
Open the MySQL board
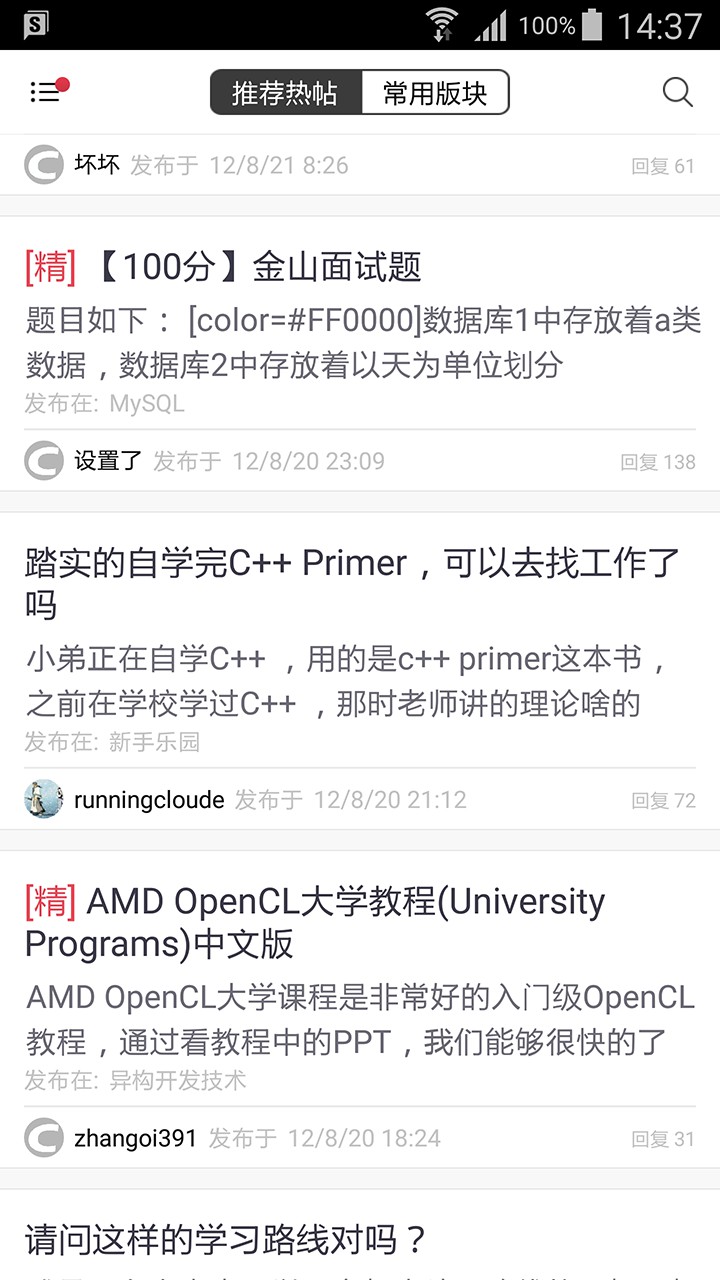156,403
